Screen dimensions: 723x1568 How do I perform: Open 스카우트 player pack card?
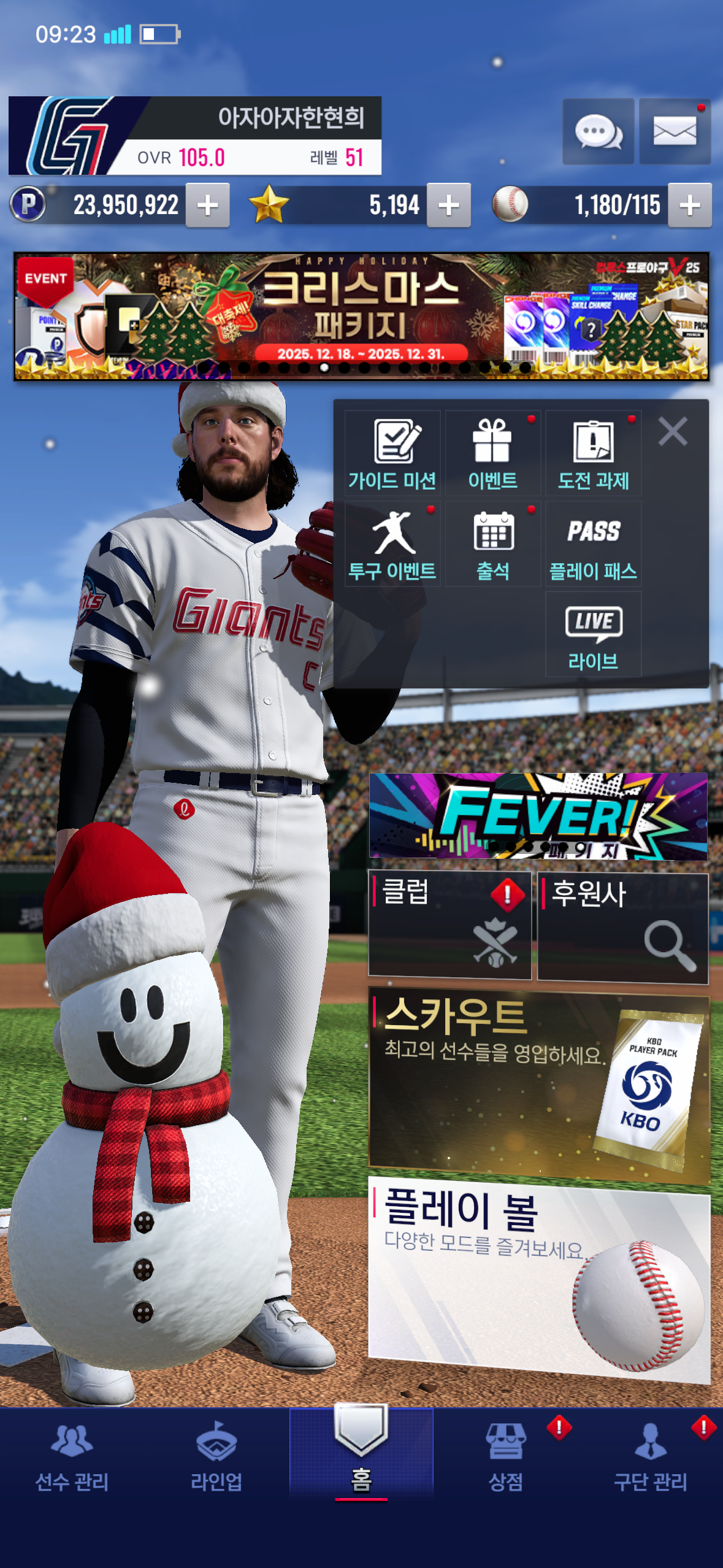[x=539, y=1085]
